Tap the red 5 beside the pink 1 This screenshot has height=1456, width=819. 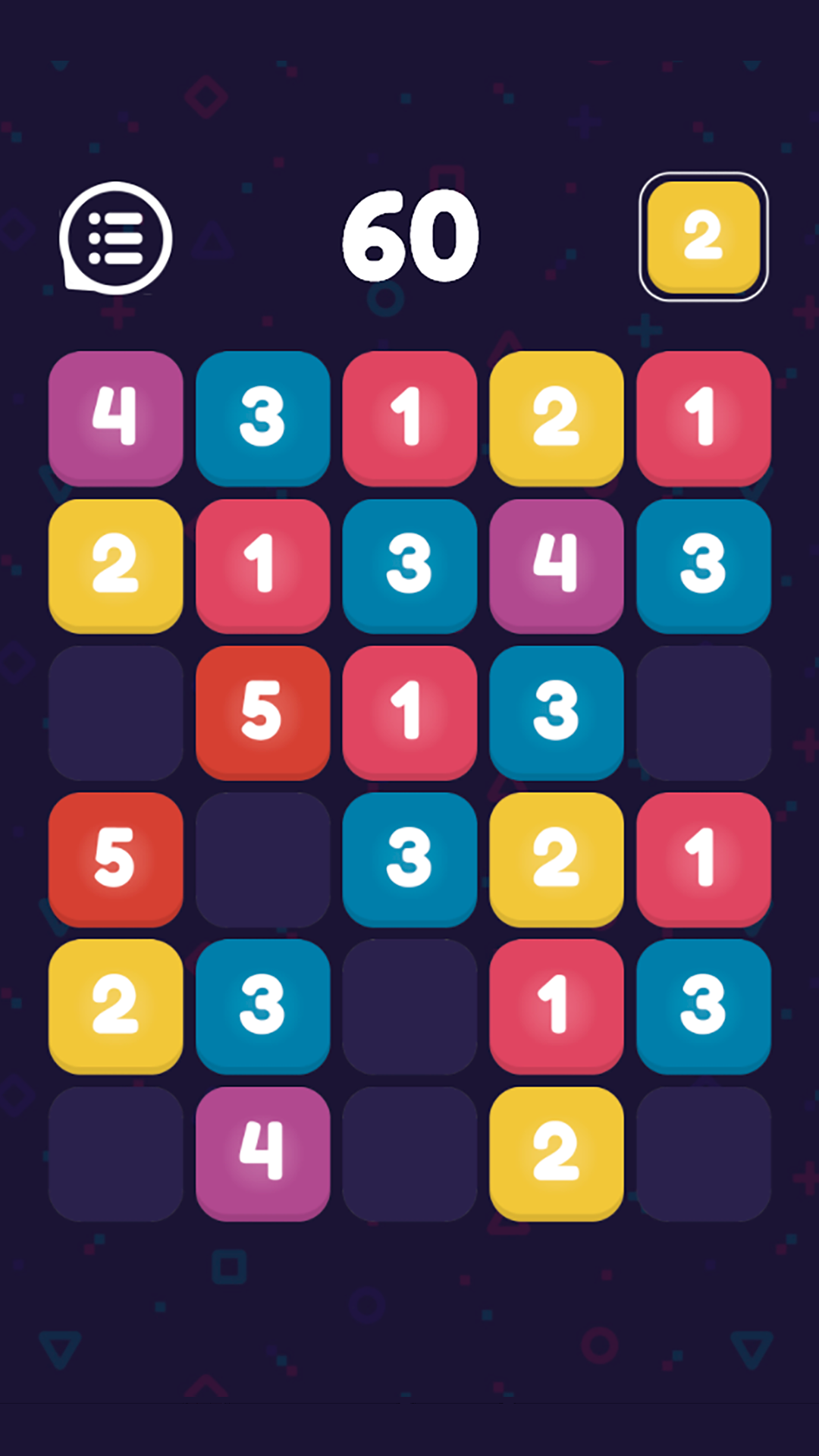click(x=263, y=712)
